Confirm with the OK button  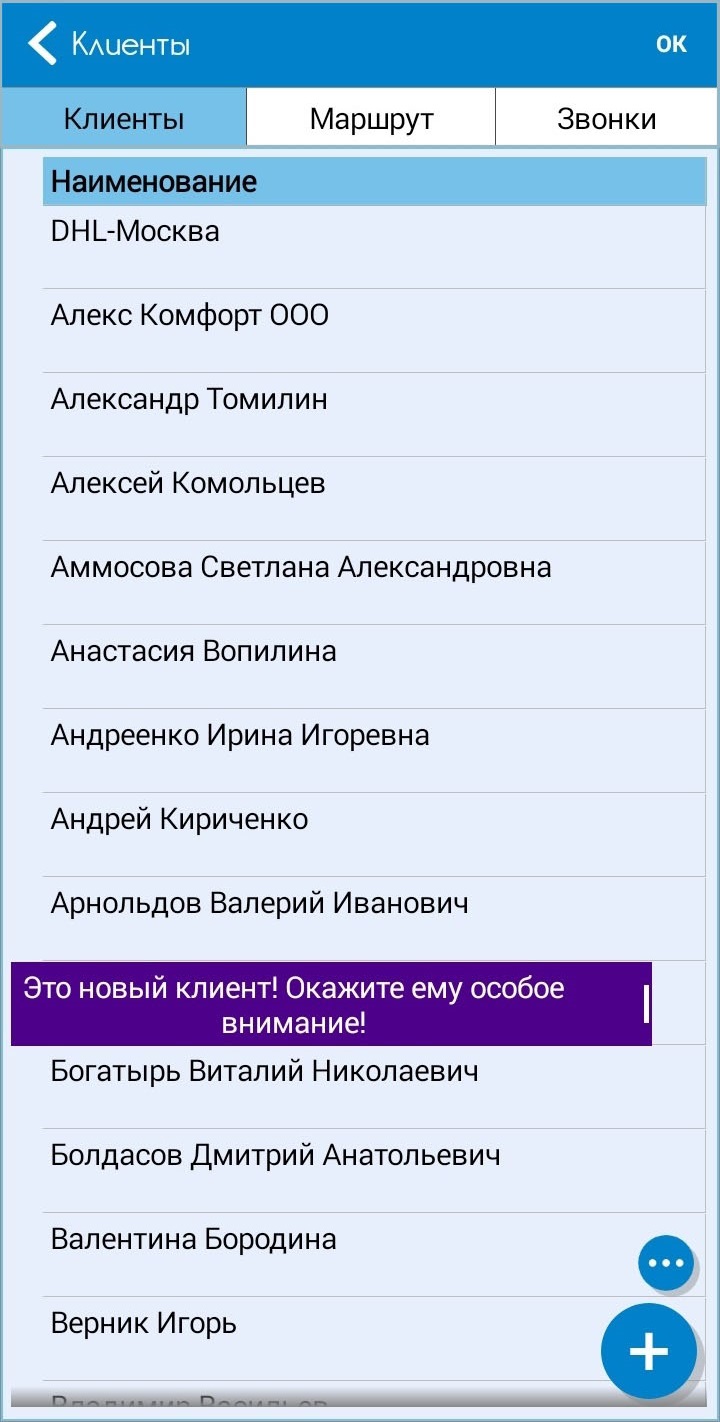click(671, 44)
